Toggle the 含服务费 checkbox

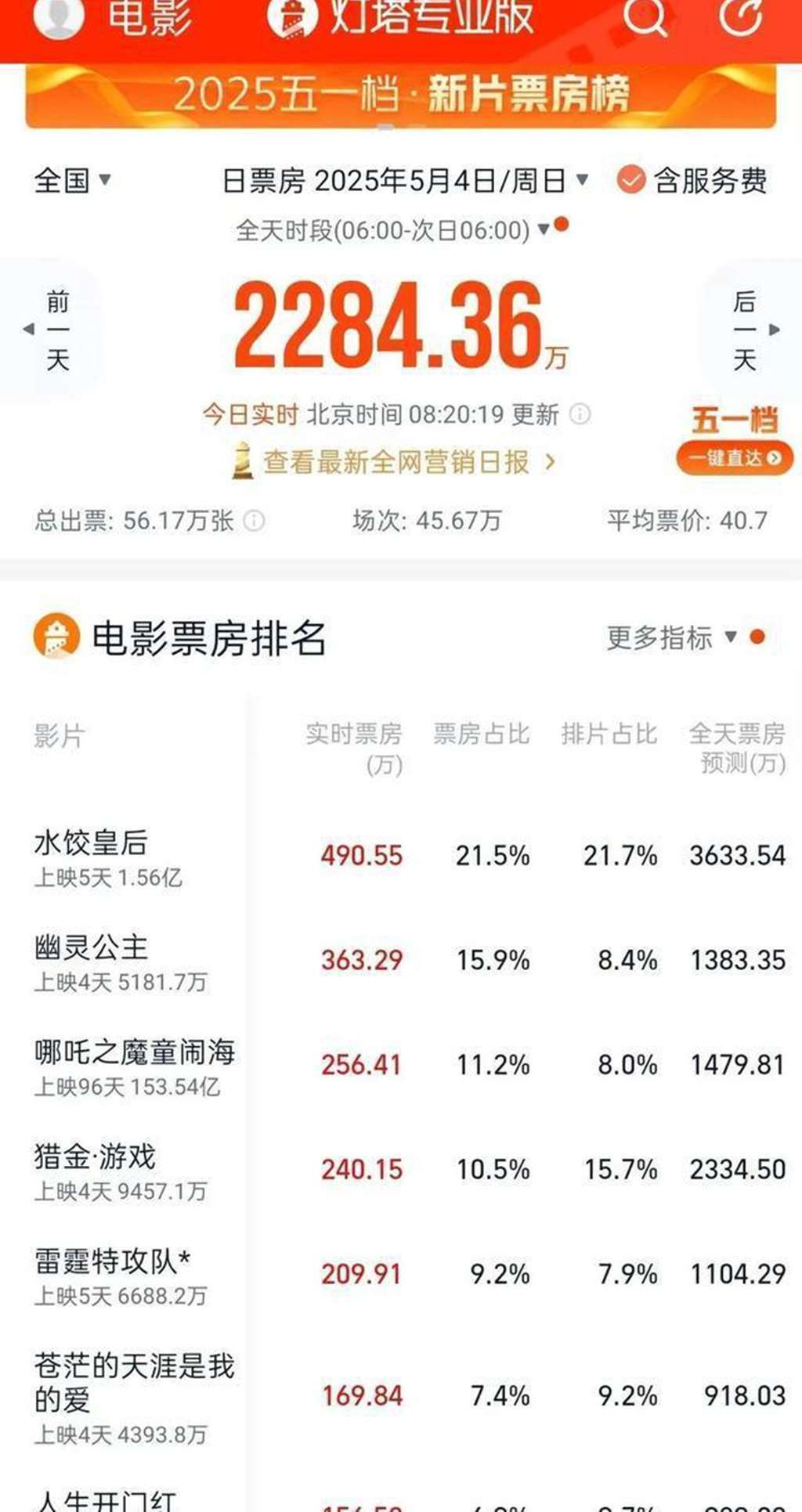click(631, 180)
